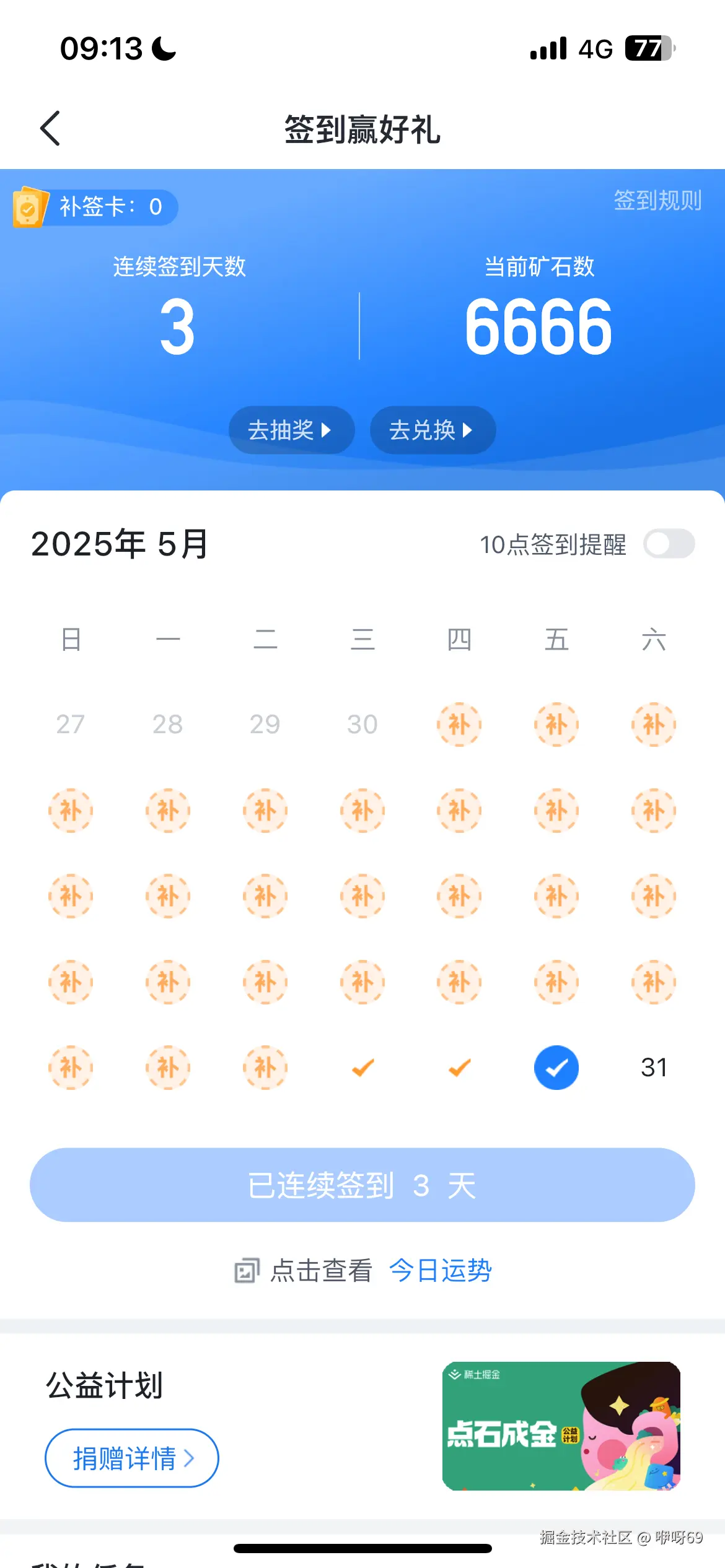Turn on the sign-in reminder toggle
This screenshot has height=1568, width=725.
(669, 543)
